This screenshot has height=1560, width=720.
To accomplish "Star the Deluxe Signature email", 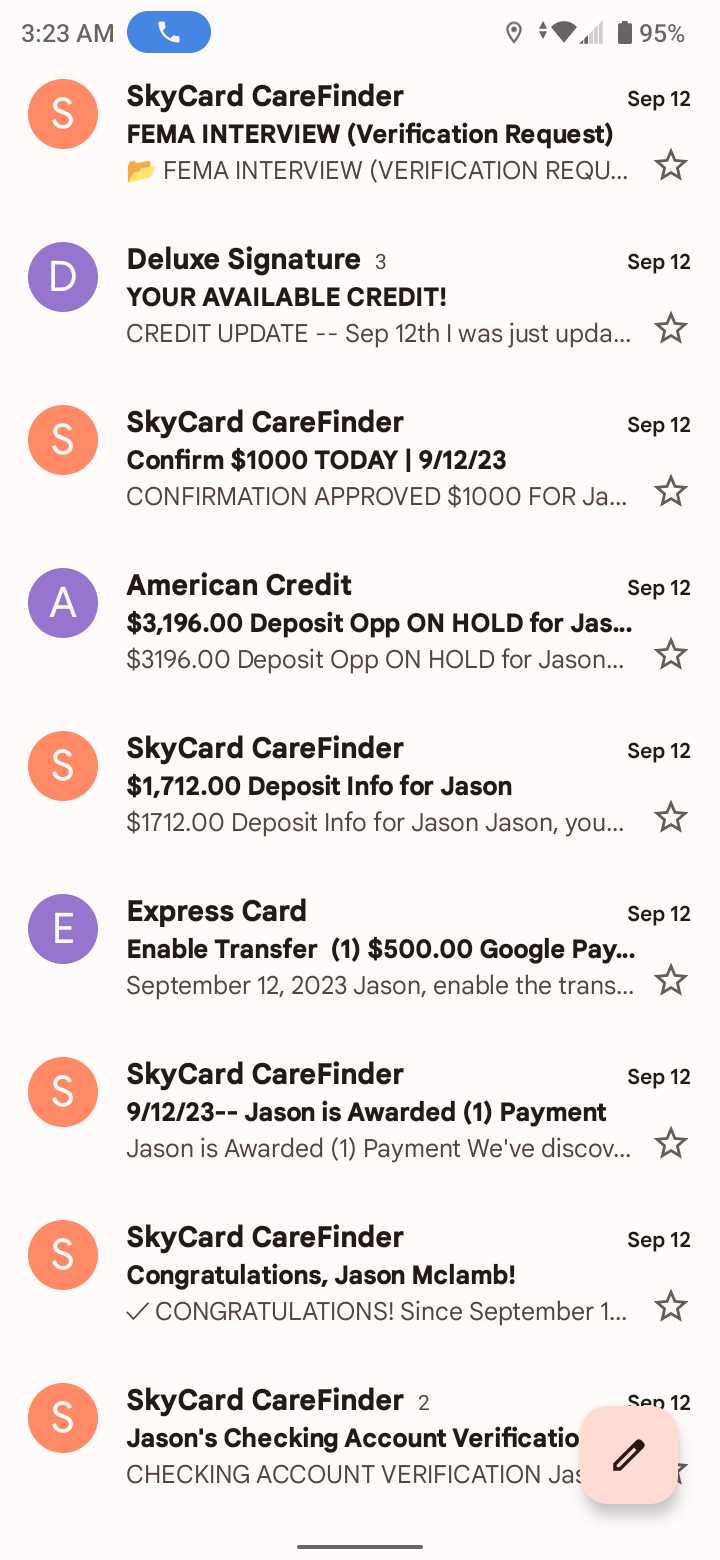I will point(670,328).
